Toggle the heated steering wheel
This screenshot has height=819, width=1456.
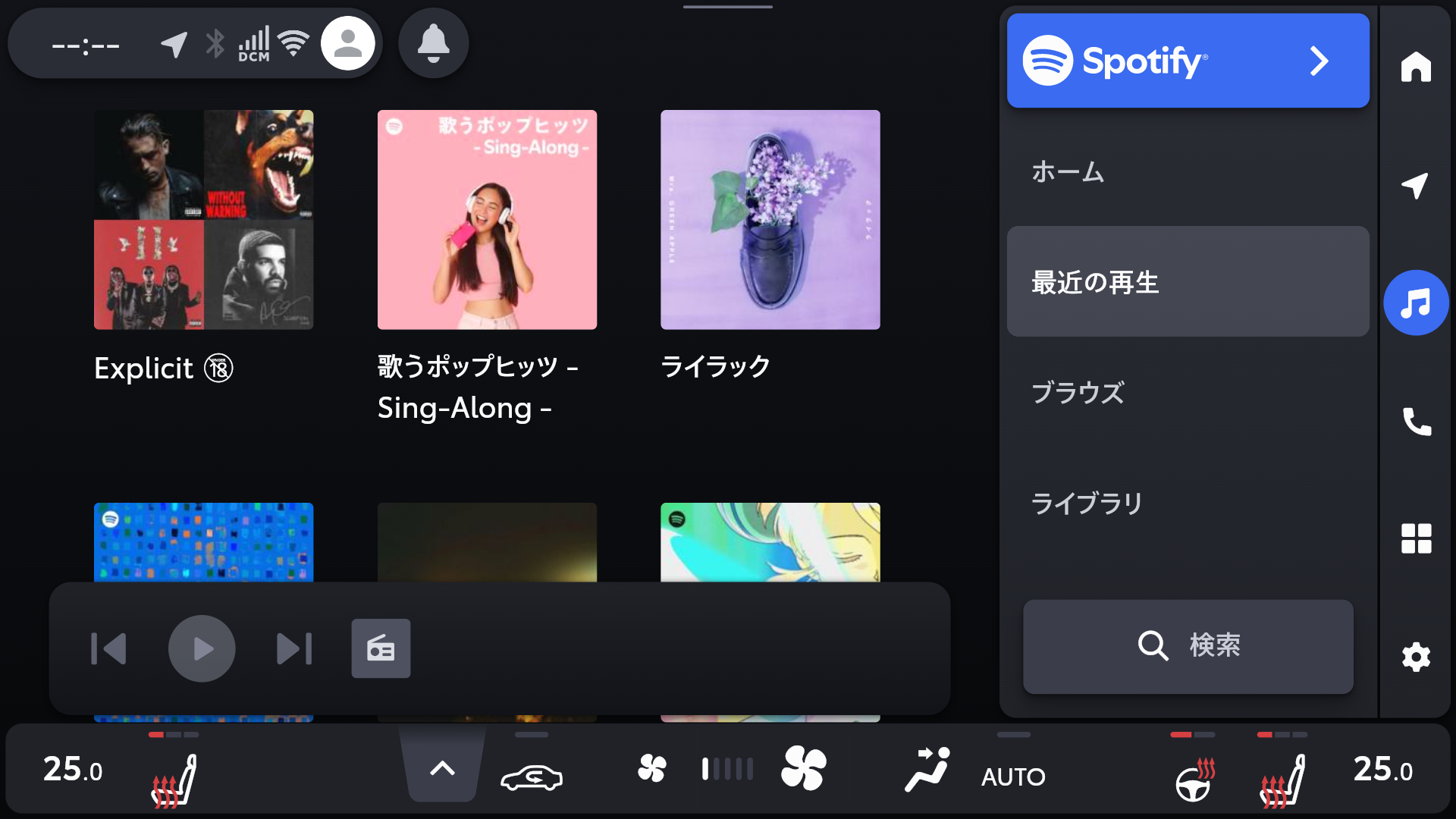pyautogui.click(x=1194, y=777)
